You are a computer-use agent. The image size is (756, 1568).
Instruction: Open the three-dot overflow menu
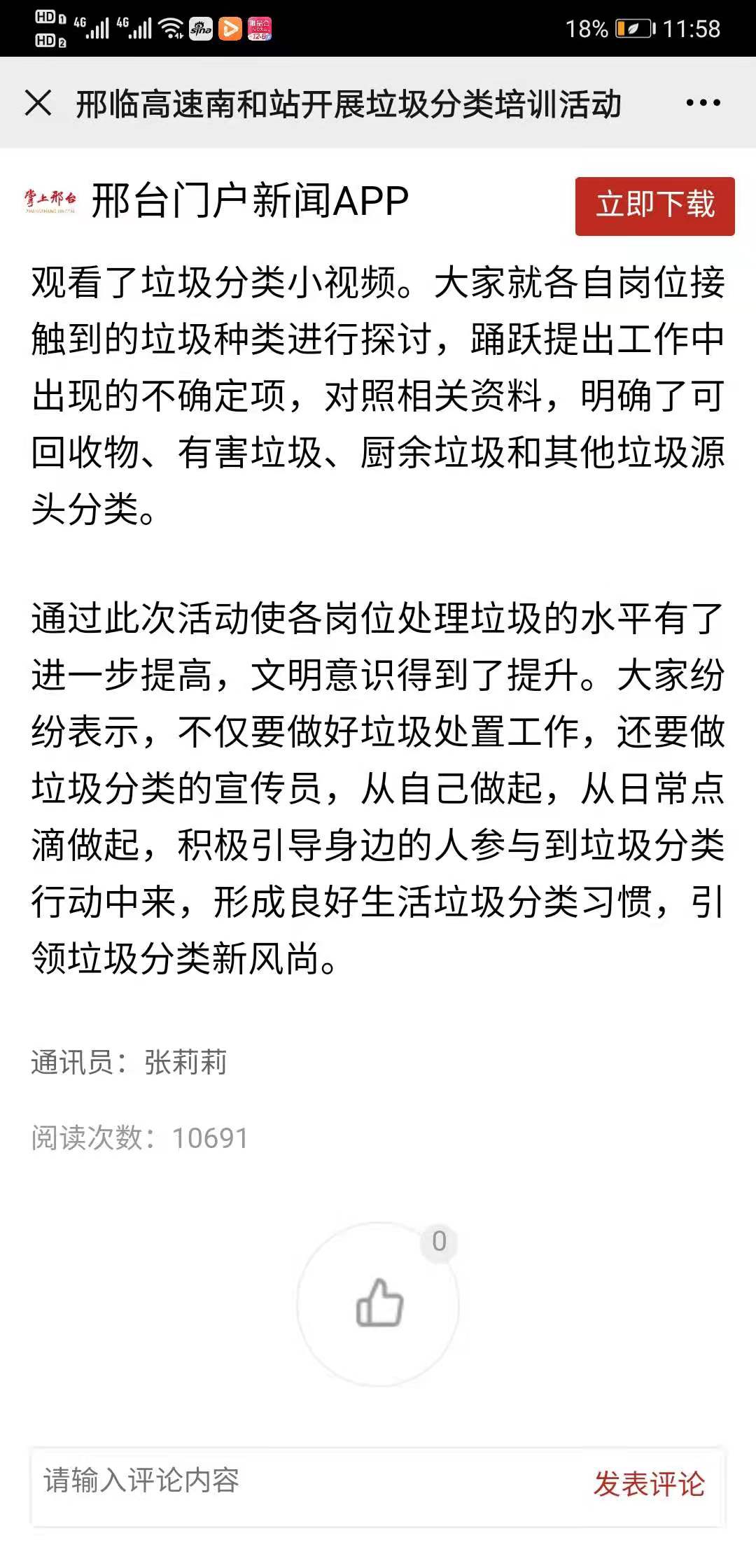coord(703,103)
